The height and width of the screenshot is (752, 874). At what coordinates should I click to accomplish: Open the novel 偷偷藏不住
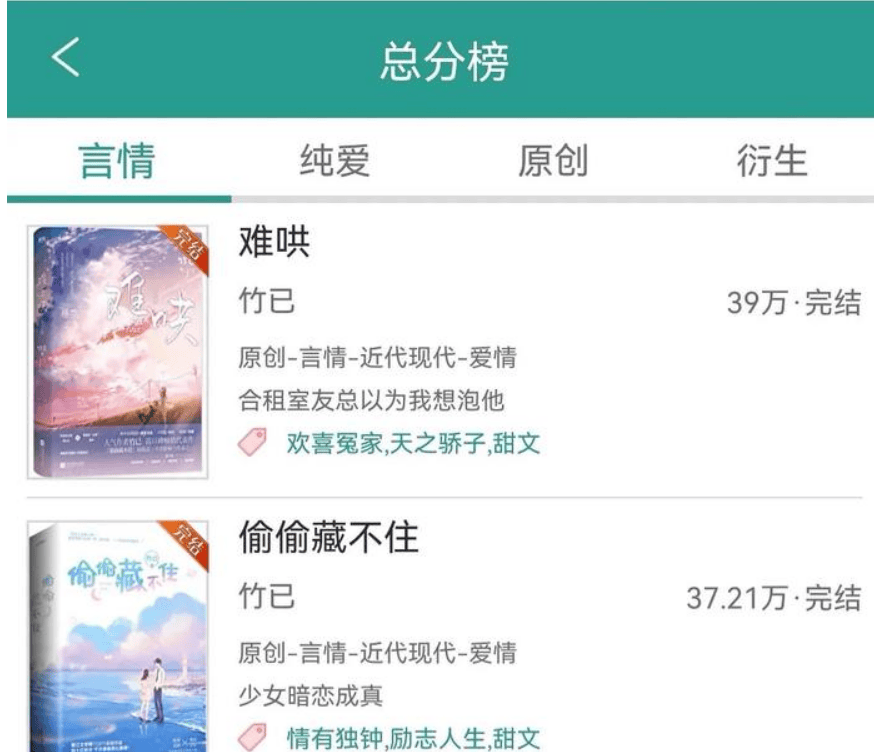coord(329,540)
